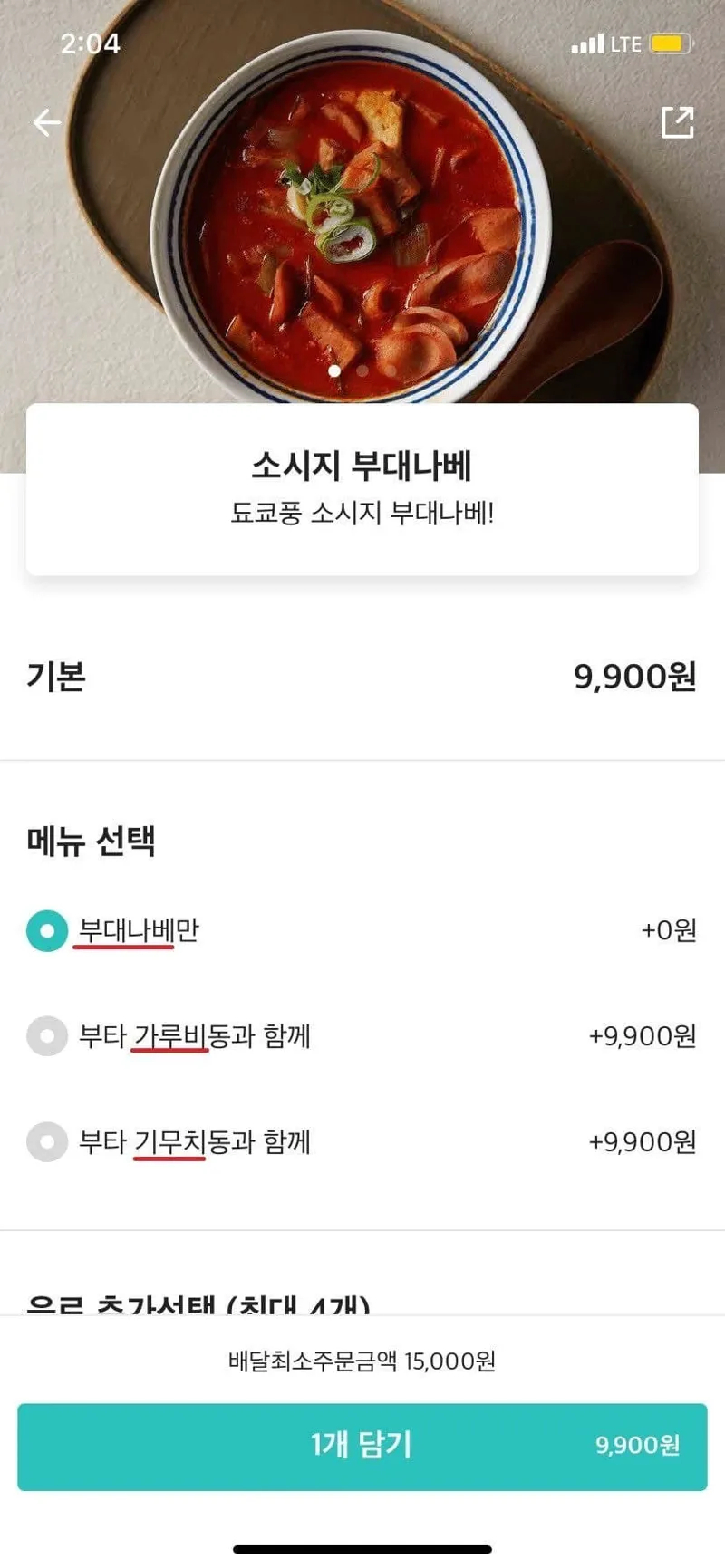Viewport: 725px width, 1568px height.
Task: Click the 배달최소주문금액 15,000원 notice
Action: (362, 1358)
